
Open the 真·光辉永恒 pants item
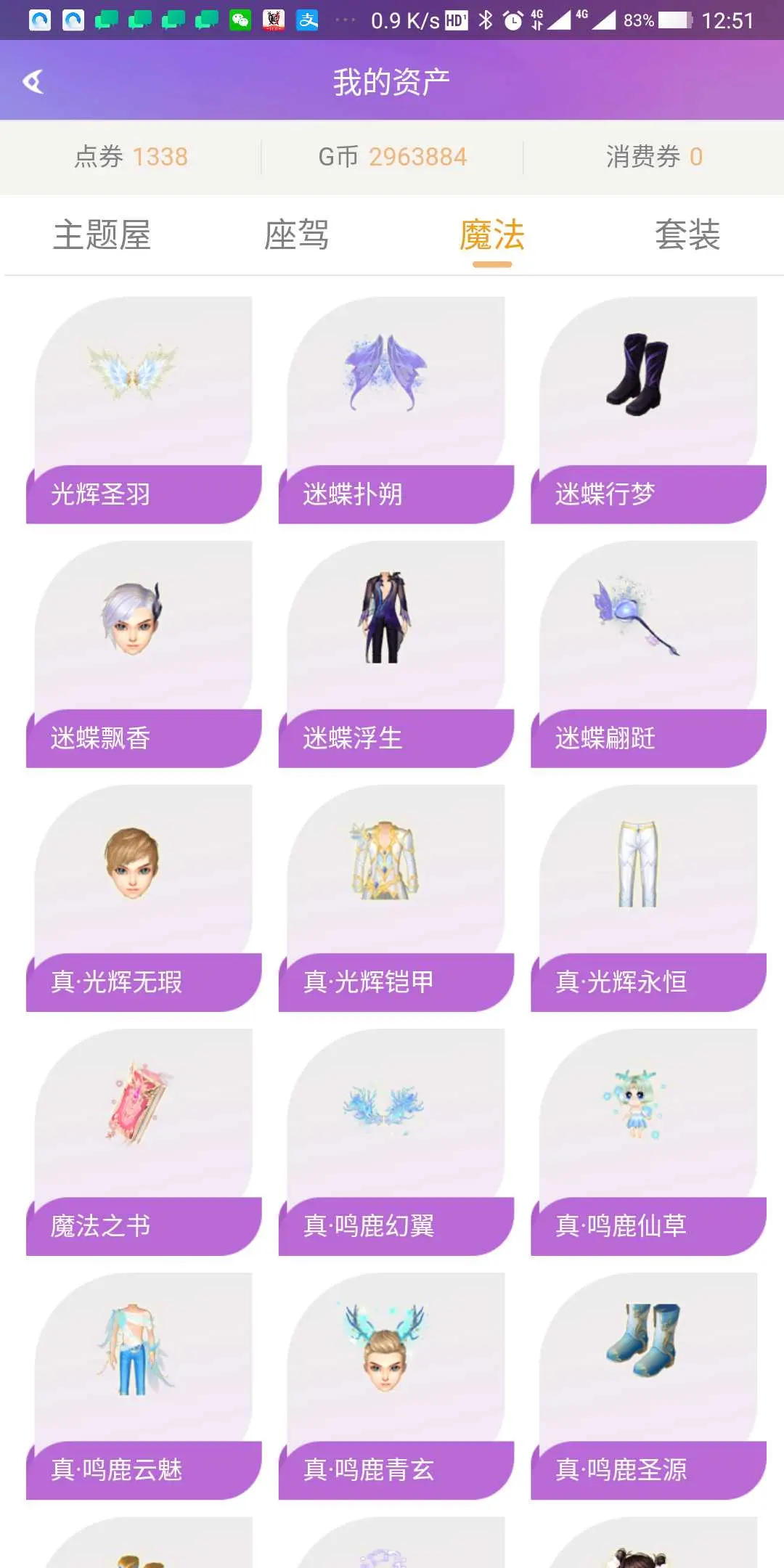coord(648,898)
